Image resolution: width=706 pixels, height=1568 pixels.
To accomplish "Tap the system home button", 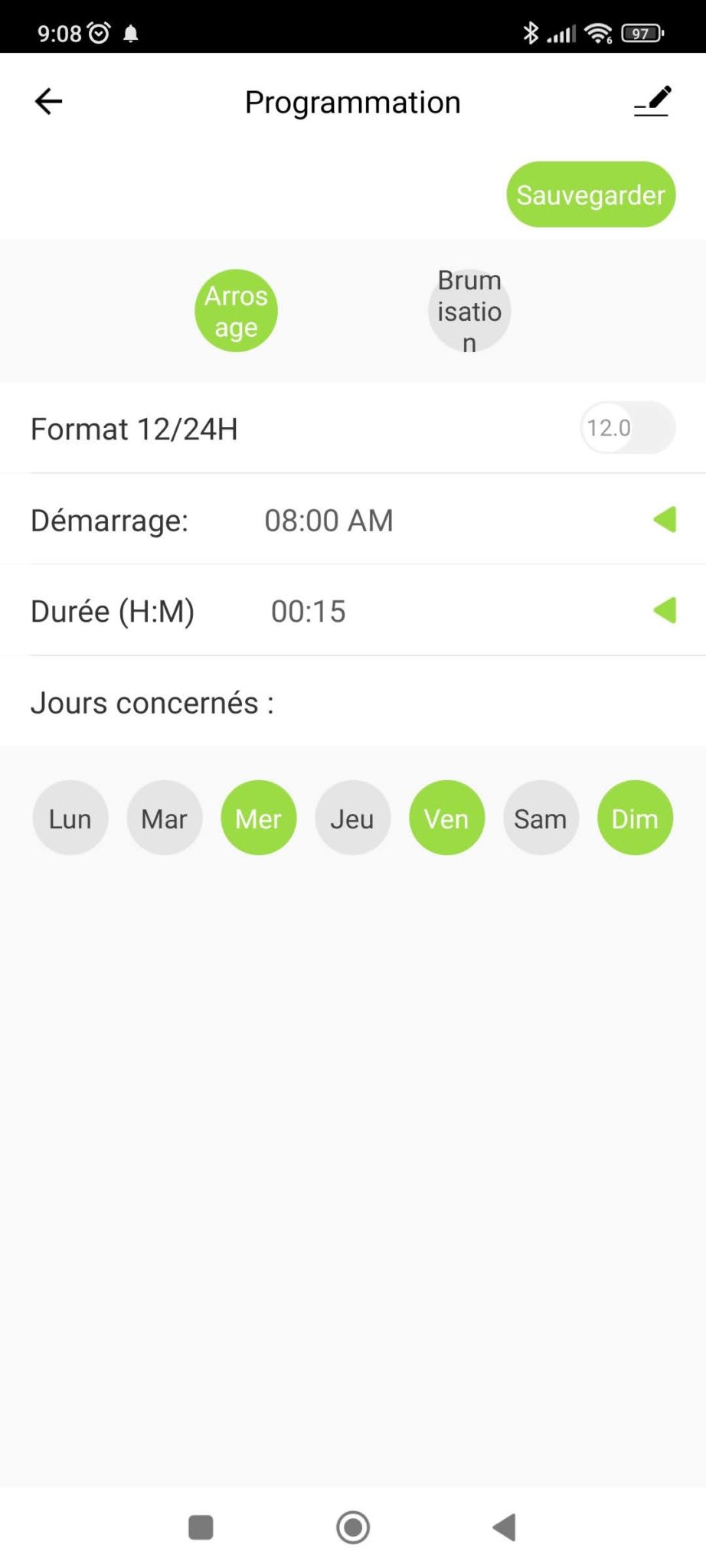I will [353, 1527].
